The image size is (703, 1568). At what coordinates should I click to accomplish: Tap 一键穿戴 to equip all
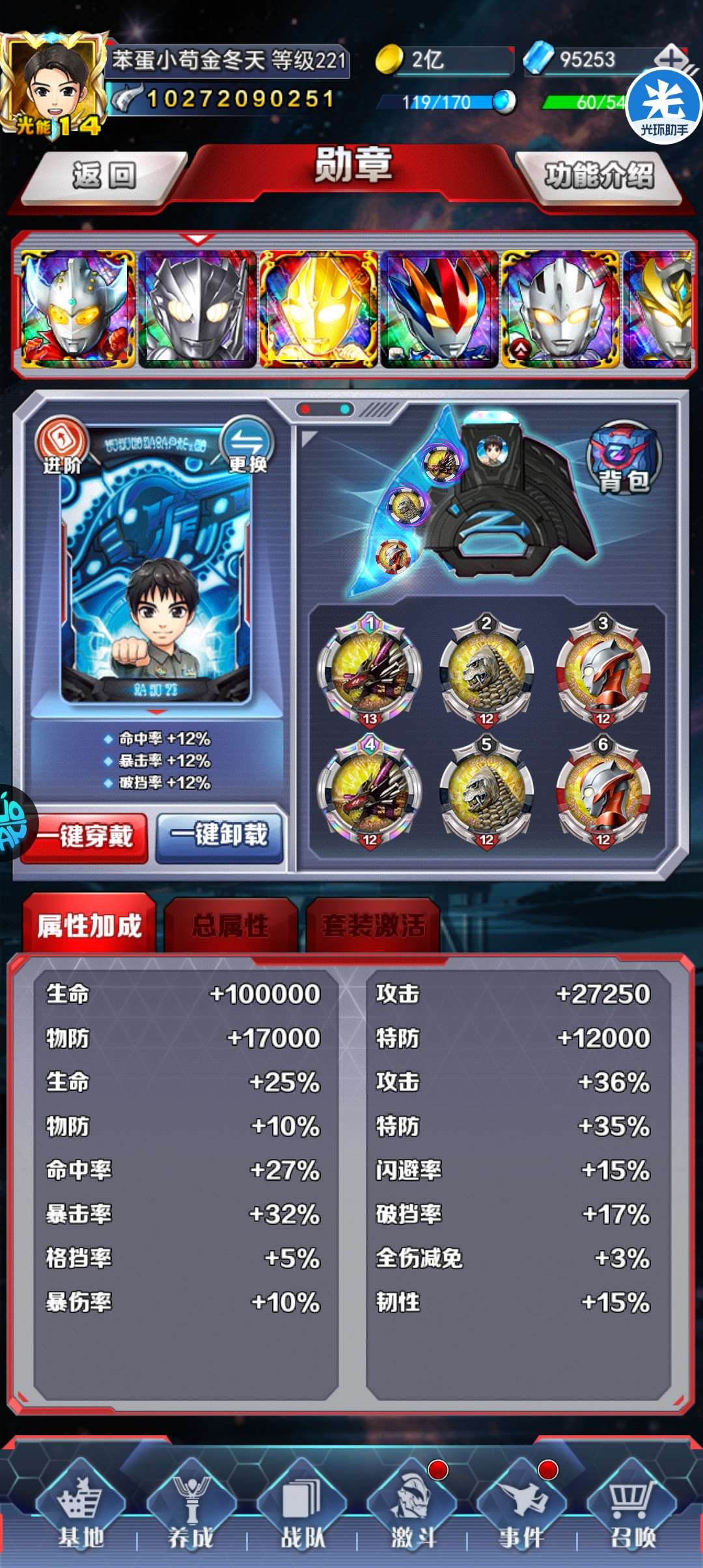(x=85, y=837)
